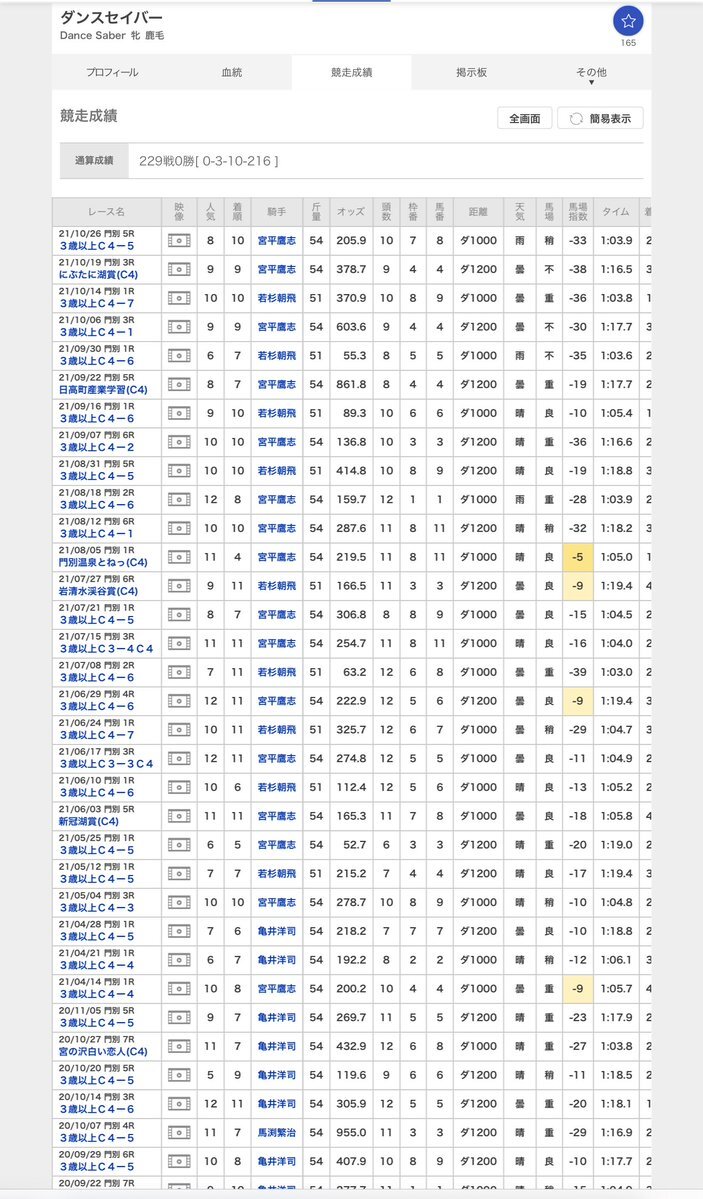Viewport: 703px width, 1199px height.
Task: Expand the その他 dropdown tab
Action: (591, 74)
